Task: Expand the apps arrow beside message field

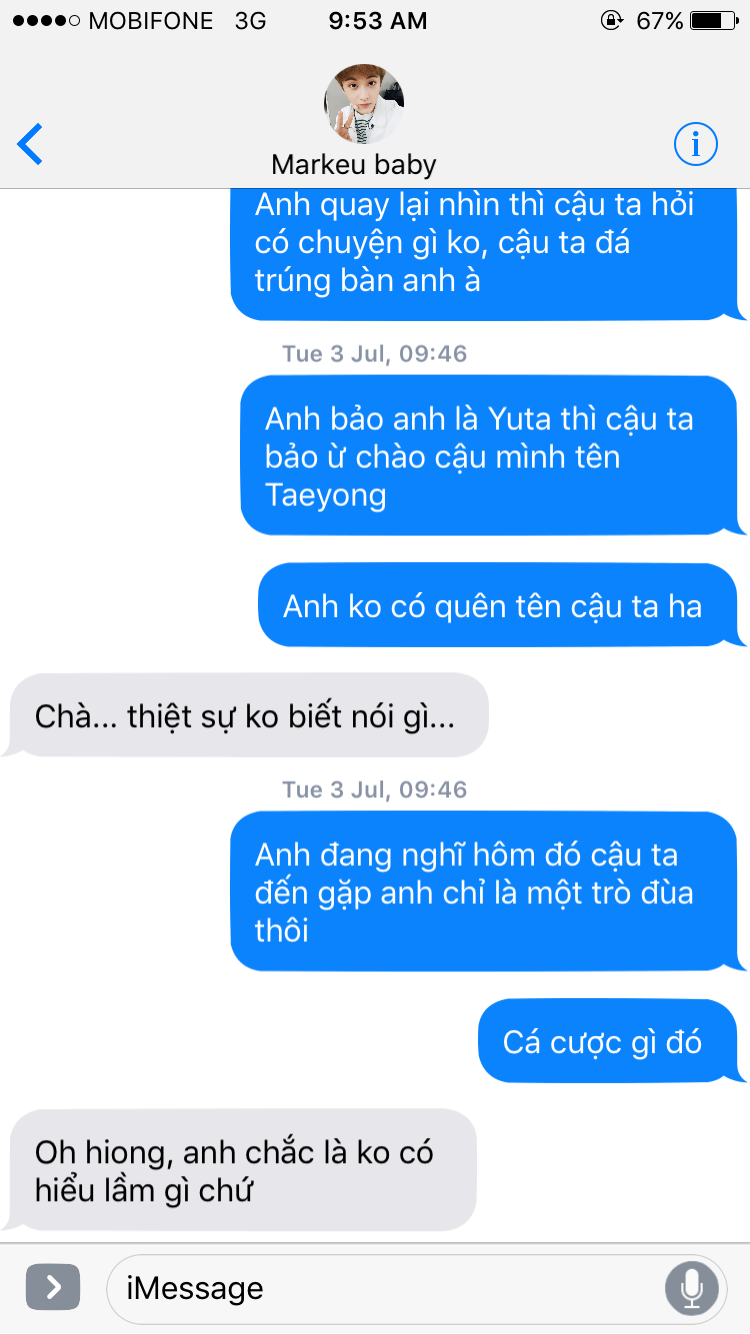Action: (53, 1287)
